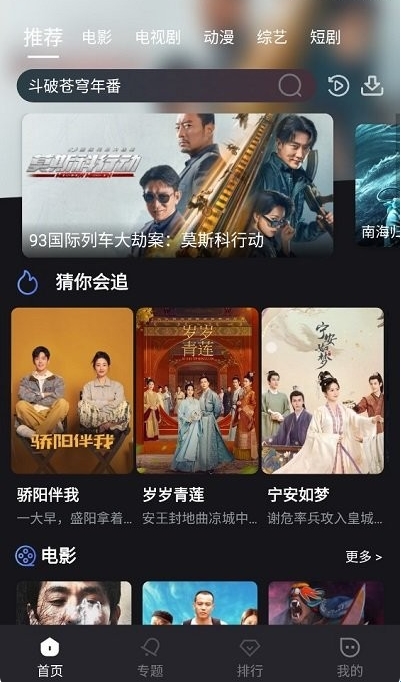The width and height of the screenshot is (401, 682).
Task: Switch to the 电影 top tab
Action: [x=97, y=37]
